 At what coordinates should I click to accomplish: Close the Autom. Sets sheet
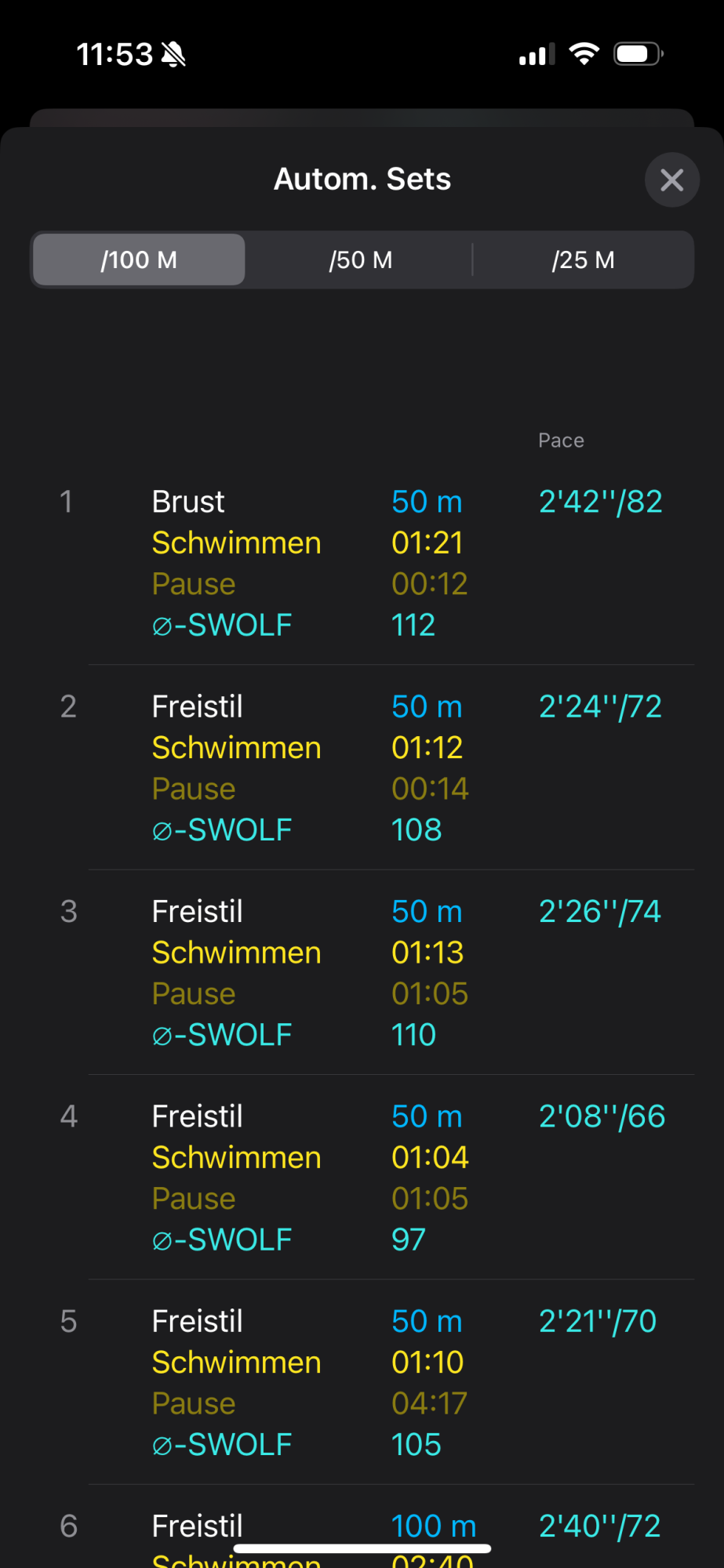point(671,180)
